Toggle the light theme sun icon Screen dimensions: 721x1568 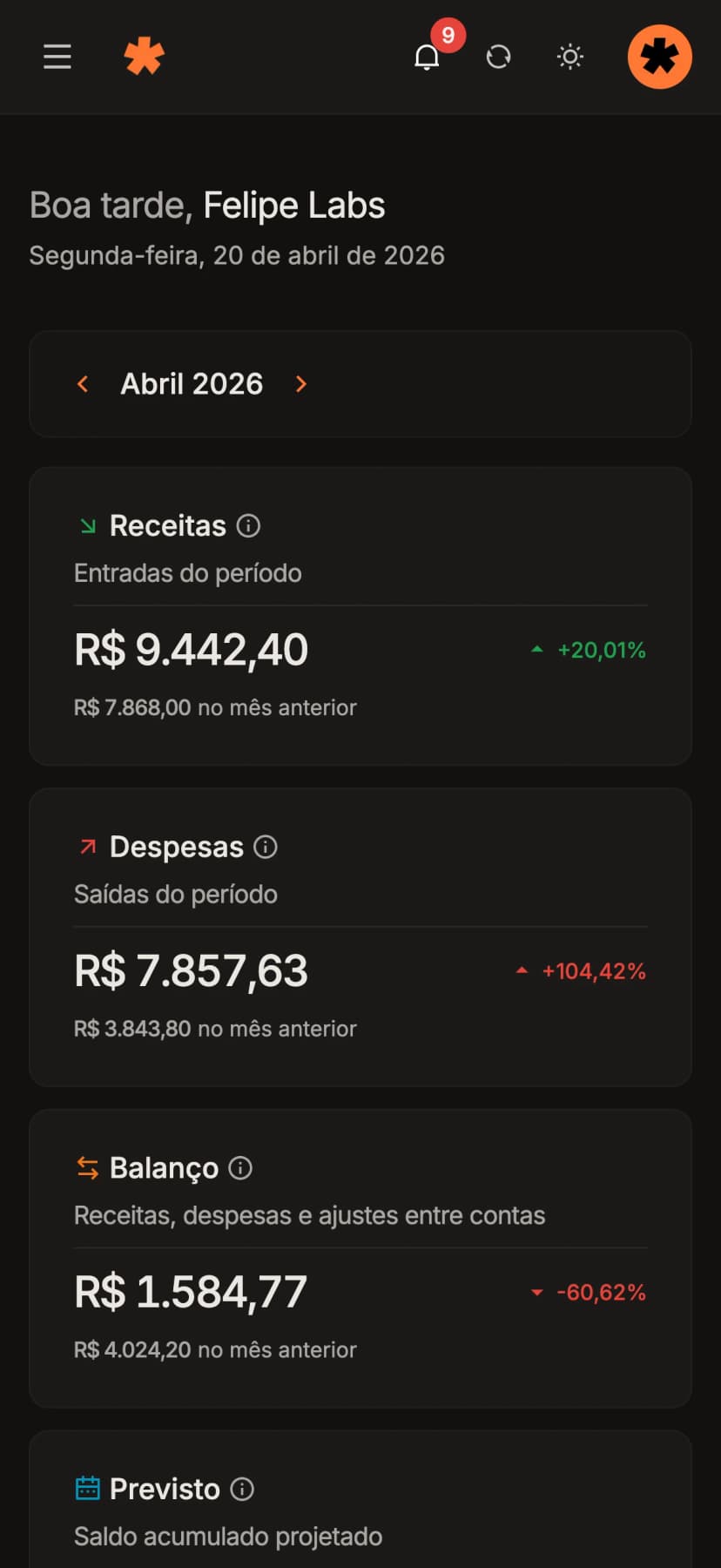(570, 57)
